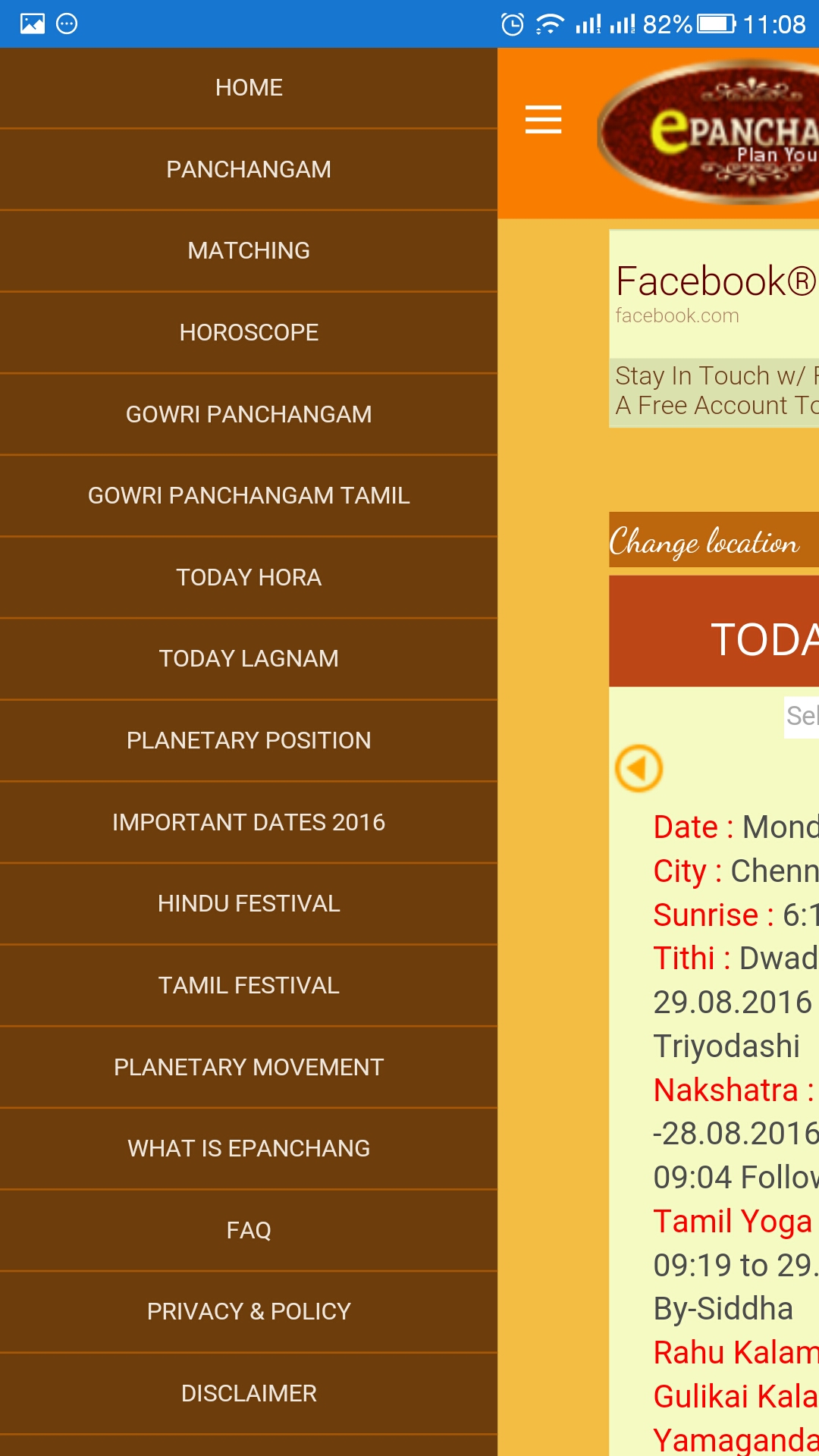Open Important Dates 2016
This screenshot has width=819, height=1456.
[249, 823]
